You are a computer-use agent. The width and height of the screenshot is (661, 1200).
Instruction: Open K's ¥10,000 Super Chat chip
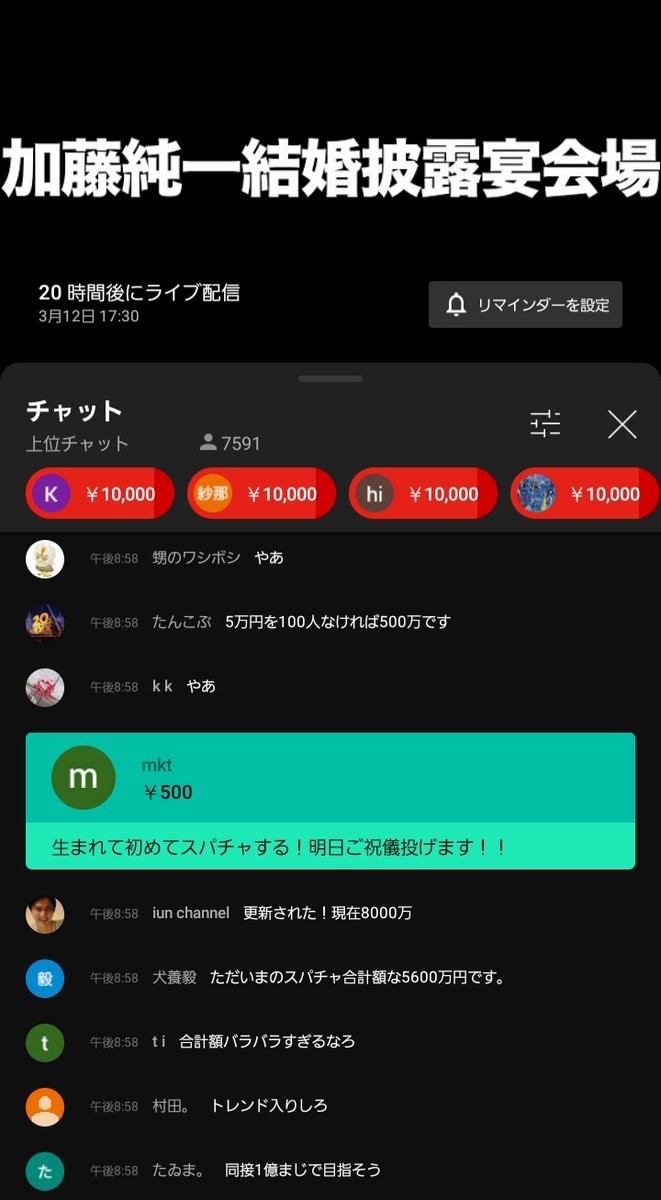(99, 493)
